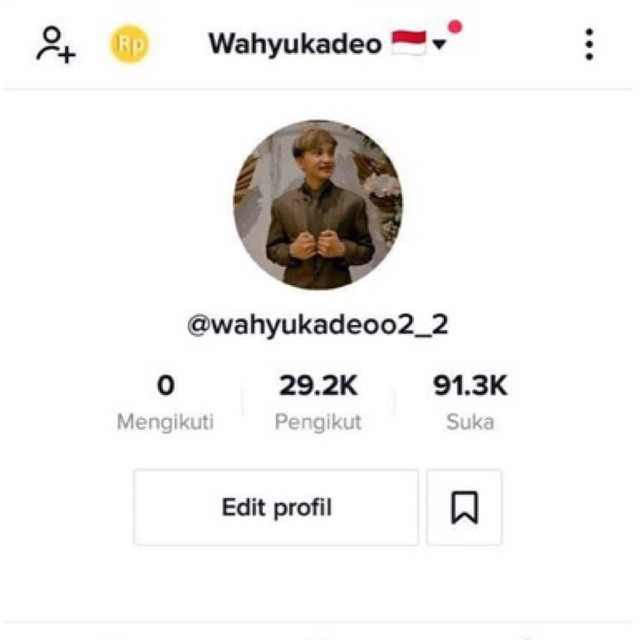View the 91.3K Suka likes
The height and width of the screenshot is (640, 640).
click(x=470, y=402)
